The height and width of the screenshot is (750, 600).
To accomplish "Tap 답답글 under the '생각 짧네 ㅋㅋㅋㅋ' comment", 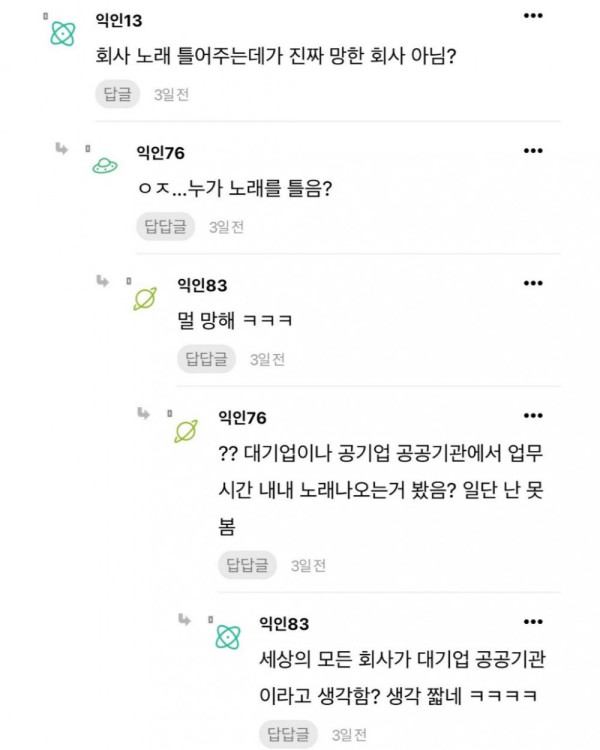I will pos(289,735).
